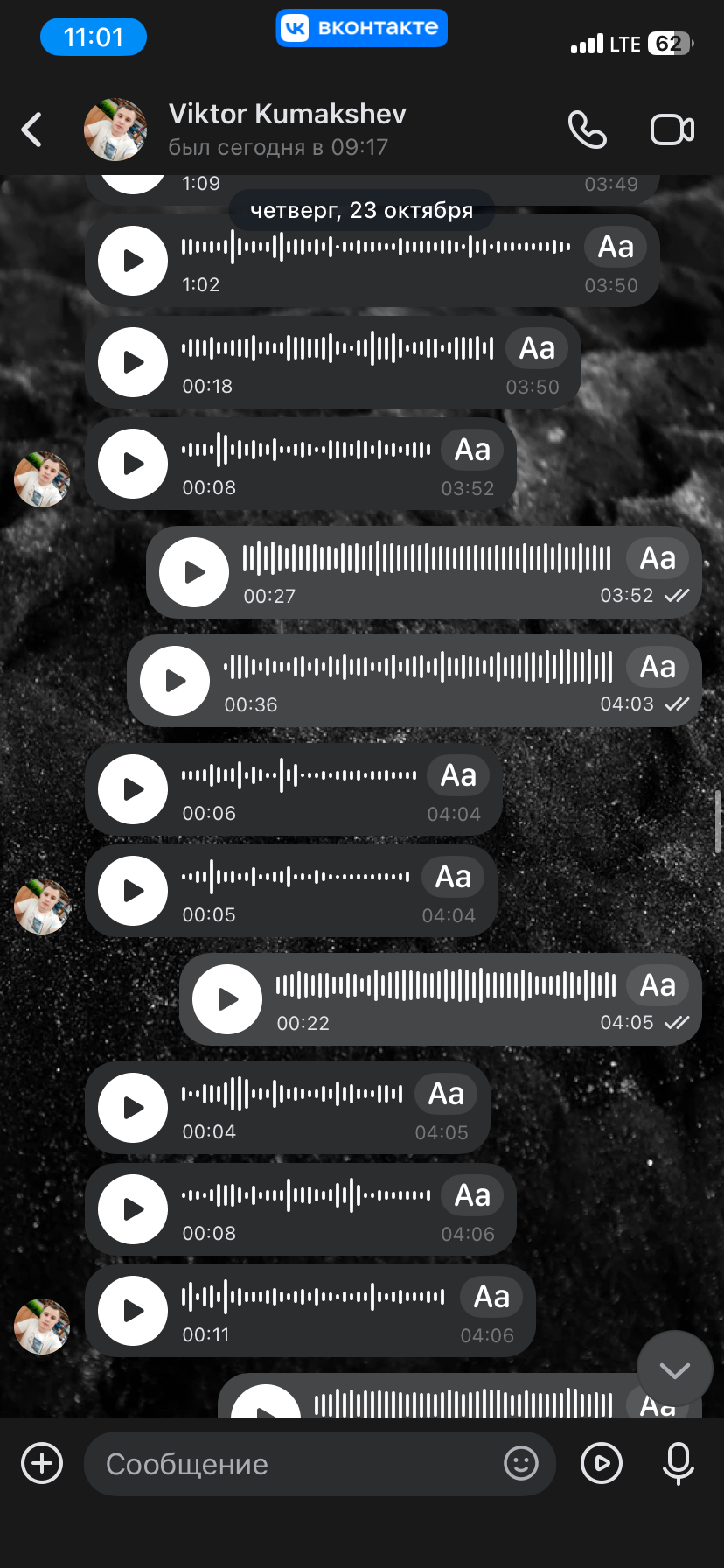Play the 00:11 voice message

pyautogui.click(x=133, y=1311)
